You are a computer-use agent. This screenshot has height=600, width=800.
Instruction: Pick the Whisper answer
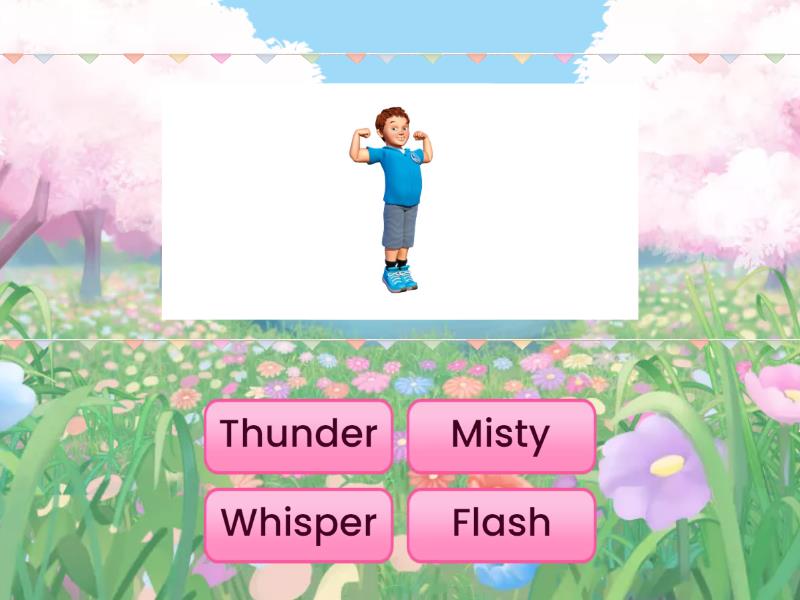298,524
